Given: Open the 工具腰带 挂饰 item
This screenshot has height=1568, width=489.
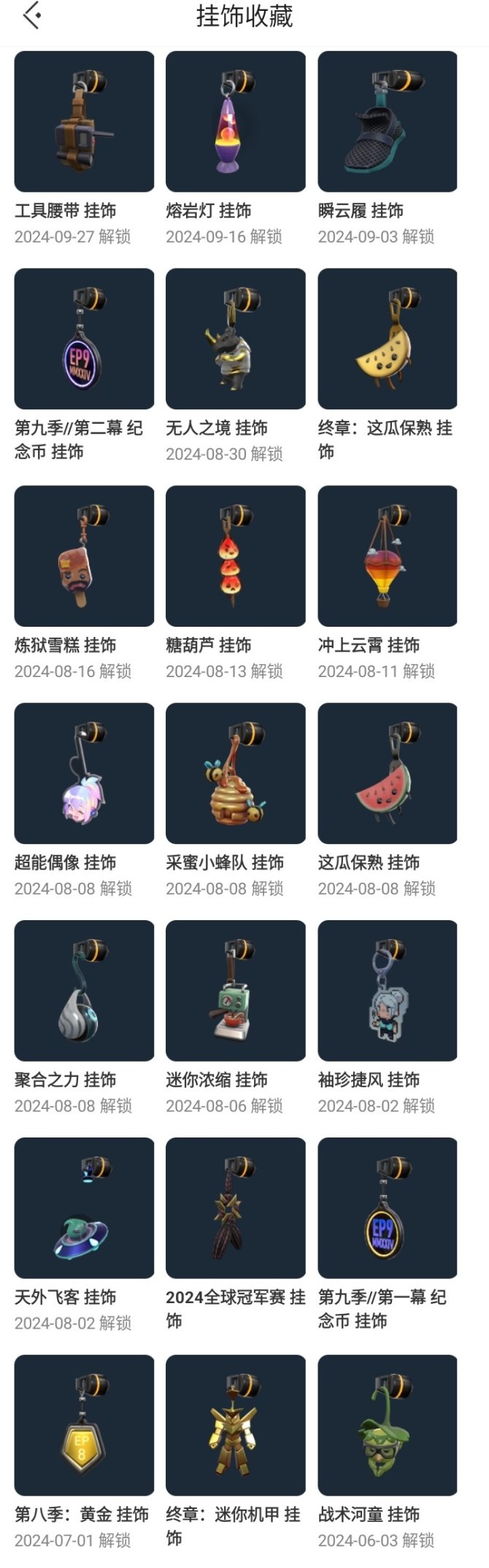Looking at the screenshot, I should (84, 122).
